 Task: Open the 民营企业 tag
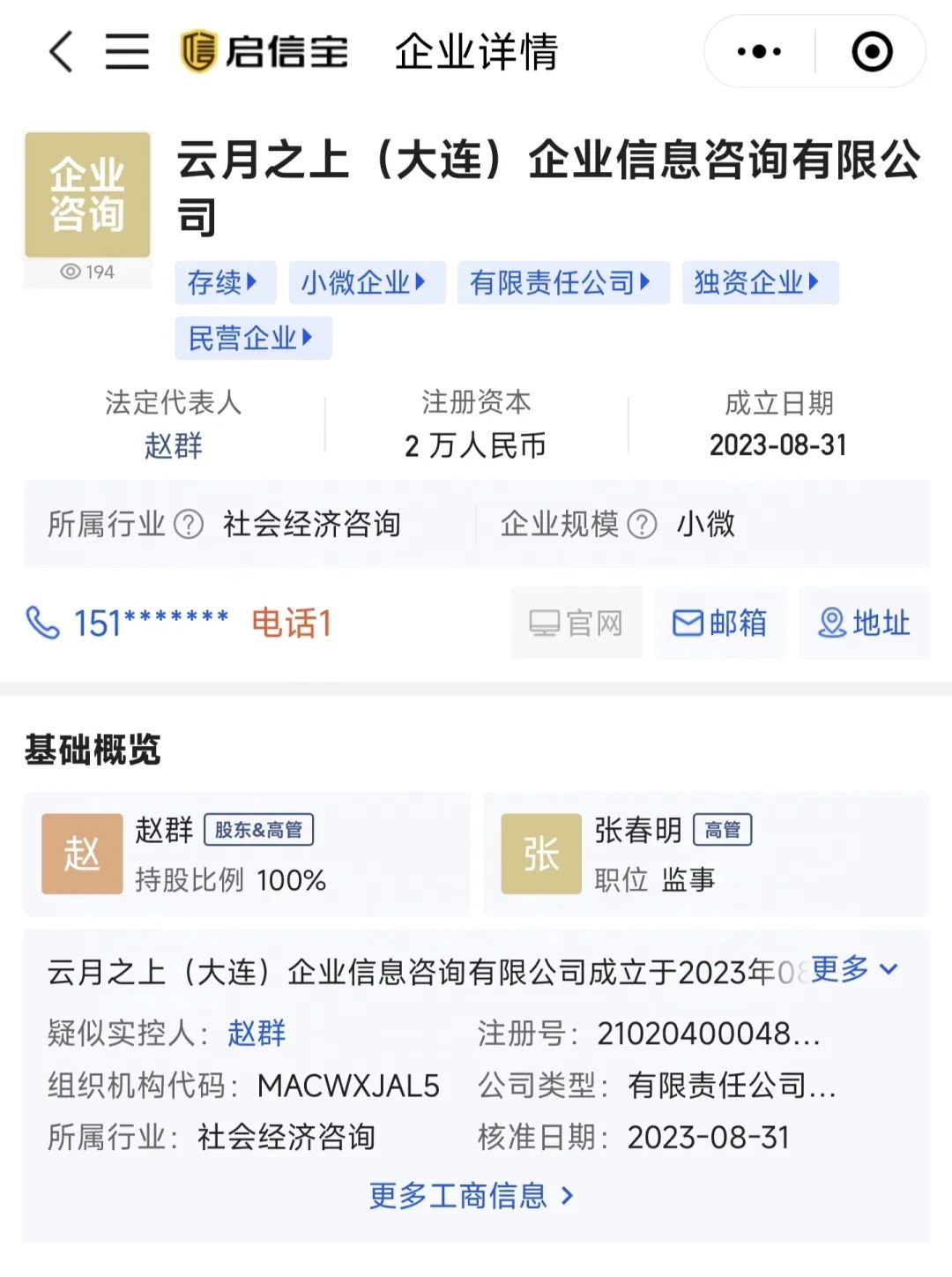point(252,339)
